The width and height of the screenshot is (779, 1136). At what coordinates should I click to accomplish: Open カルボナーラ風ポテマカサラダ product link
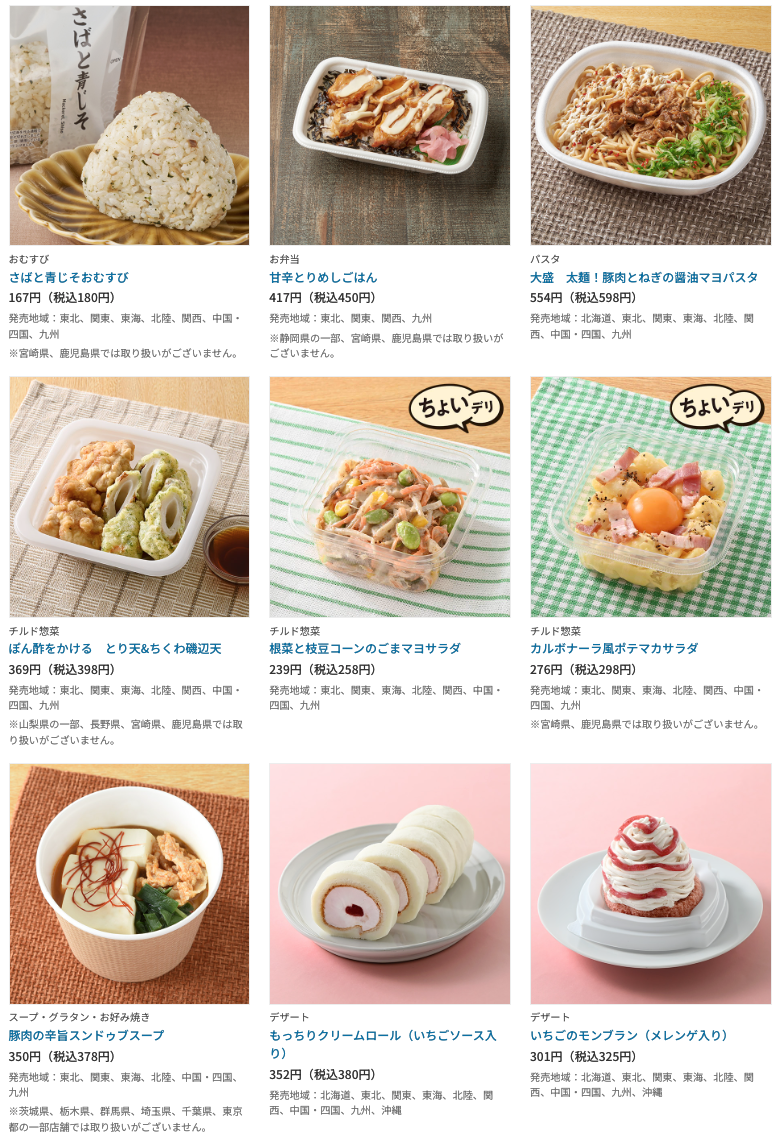tap(614, 648)
